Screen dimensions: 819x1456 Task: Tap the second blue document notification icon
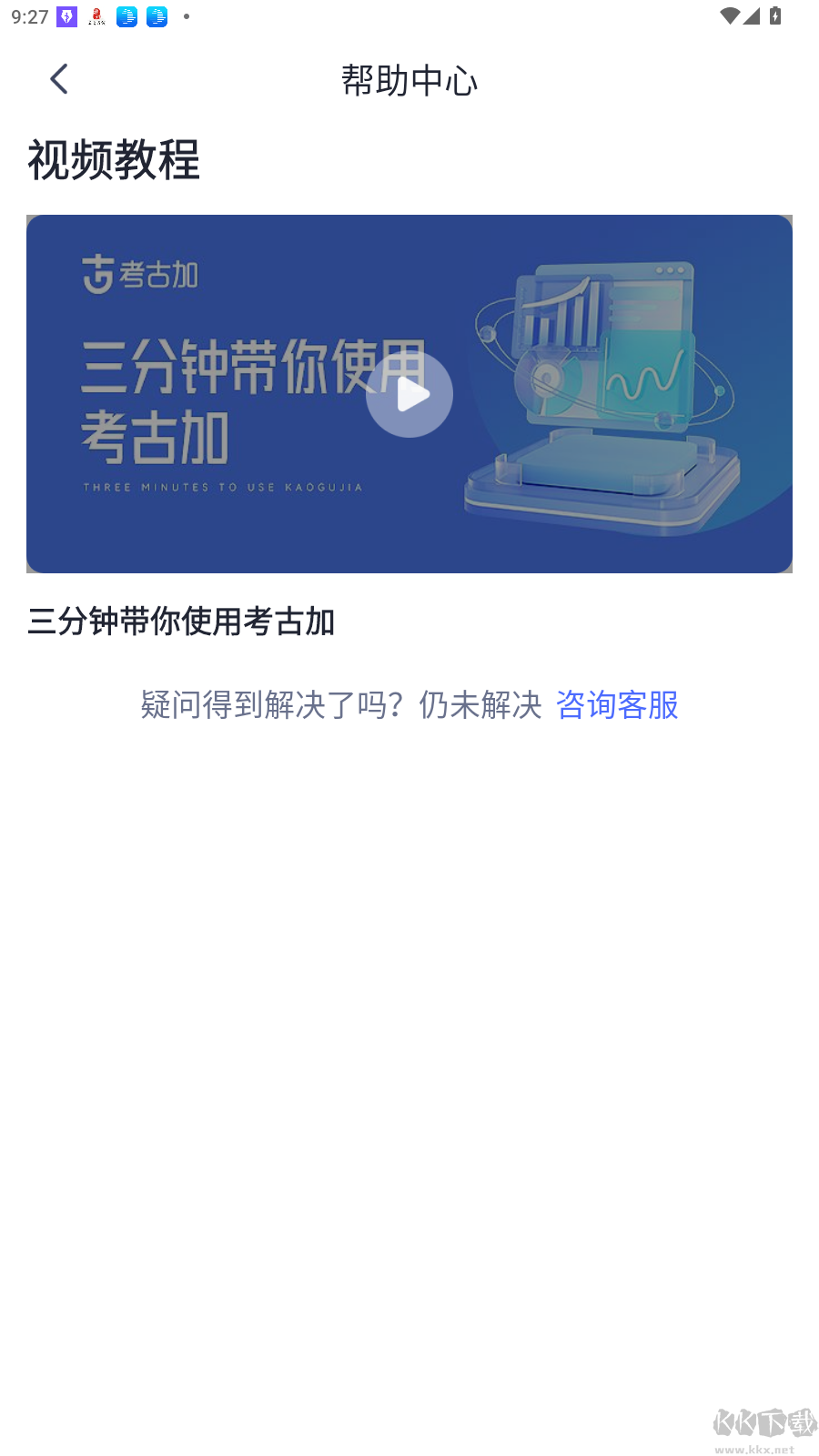tap(157, 15)
